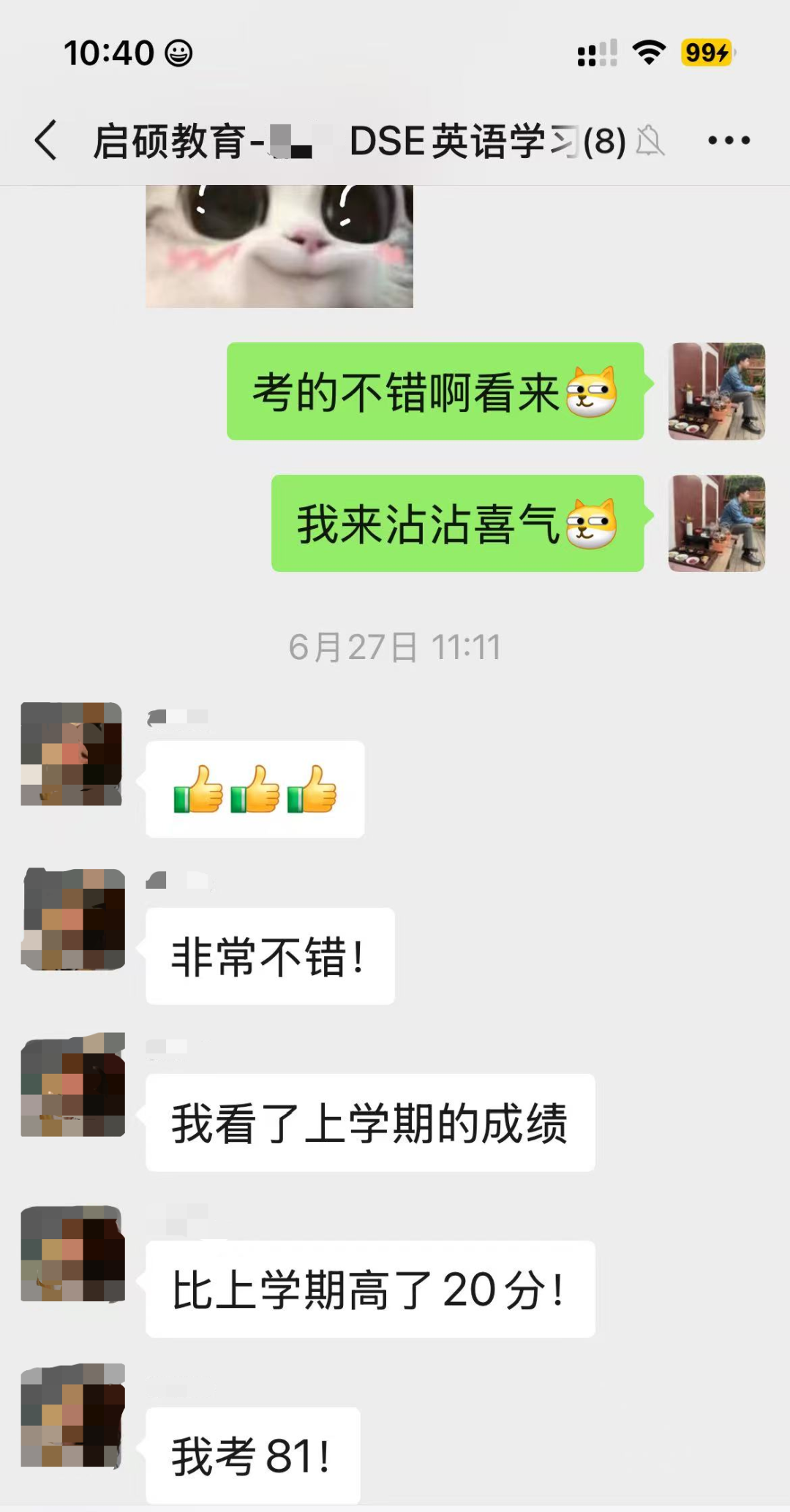790x1512 pixels.
Task: Open avatar beside '非常不错!' message
Action: 73,919
